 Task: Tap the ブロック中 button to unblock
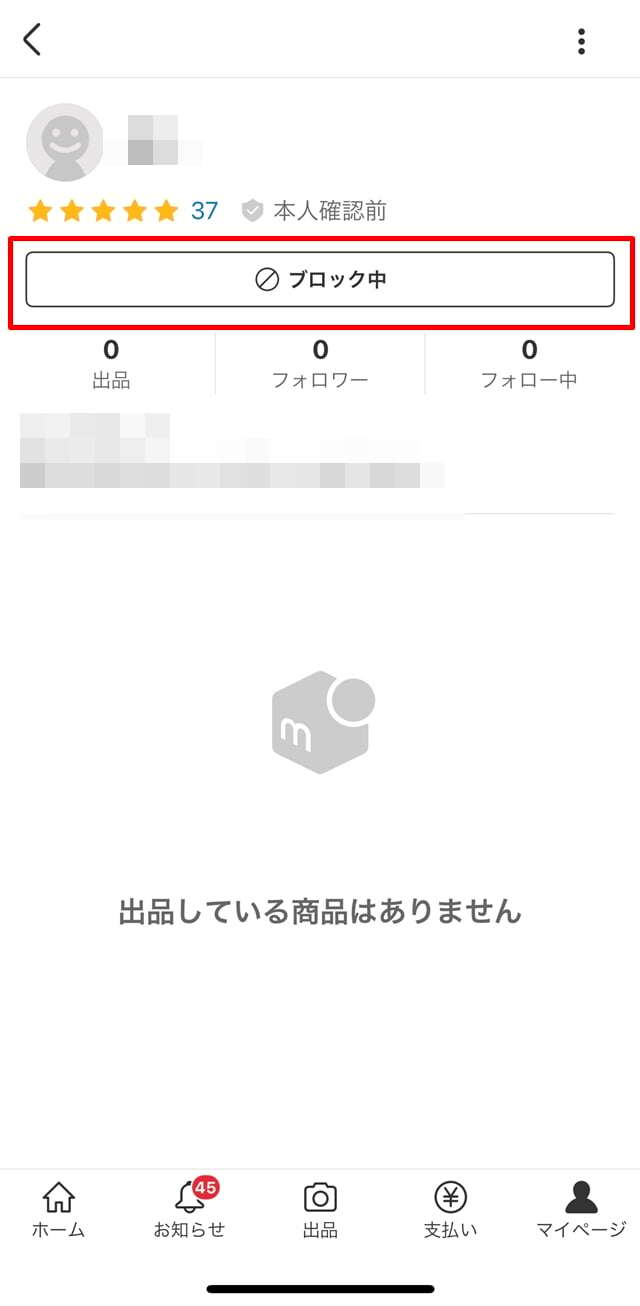tap(320, 280)
